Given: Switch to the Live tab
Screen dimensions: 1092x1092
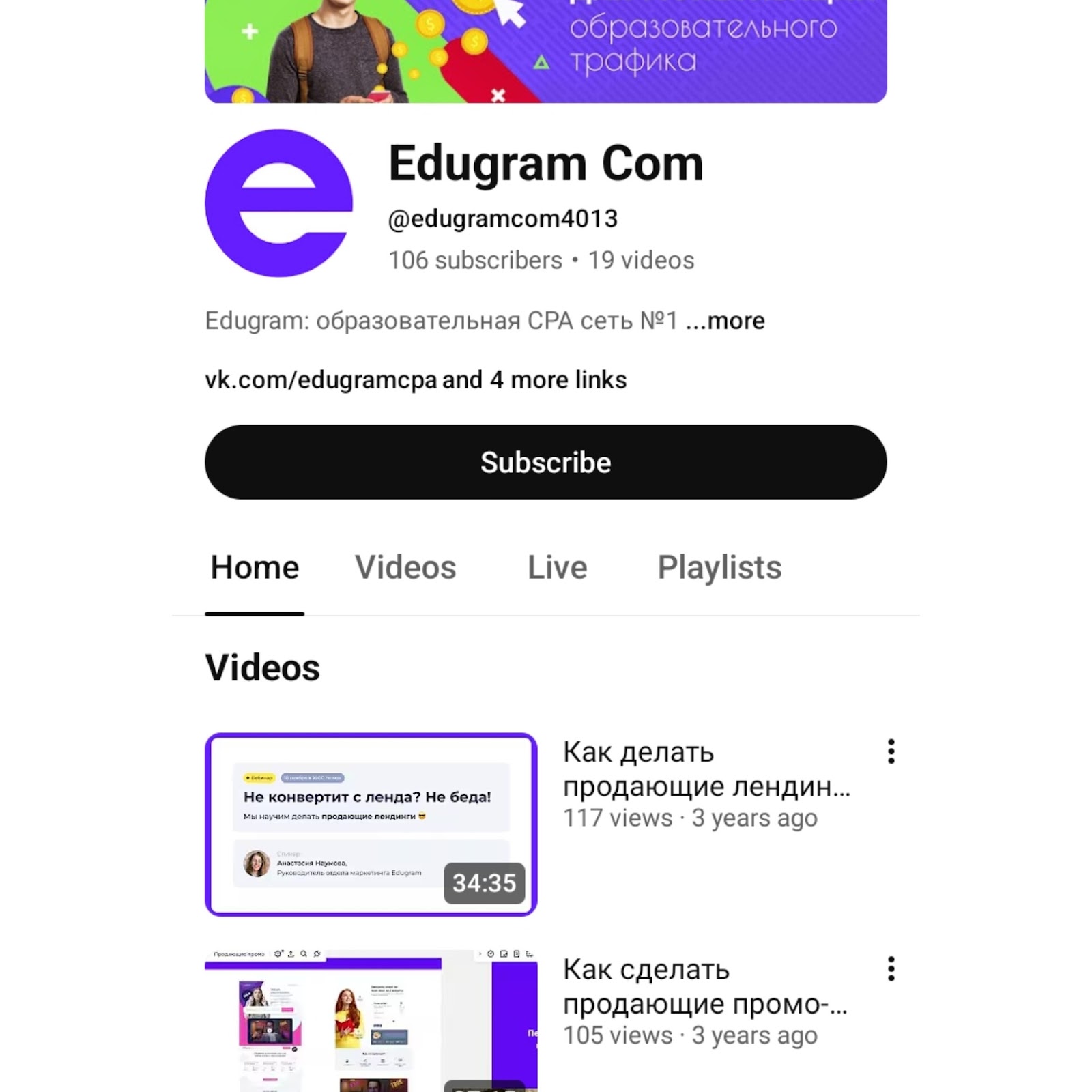Looking at the screenshot, I should tap(557, 567).
